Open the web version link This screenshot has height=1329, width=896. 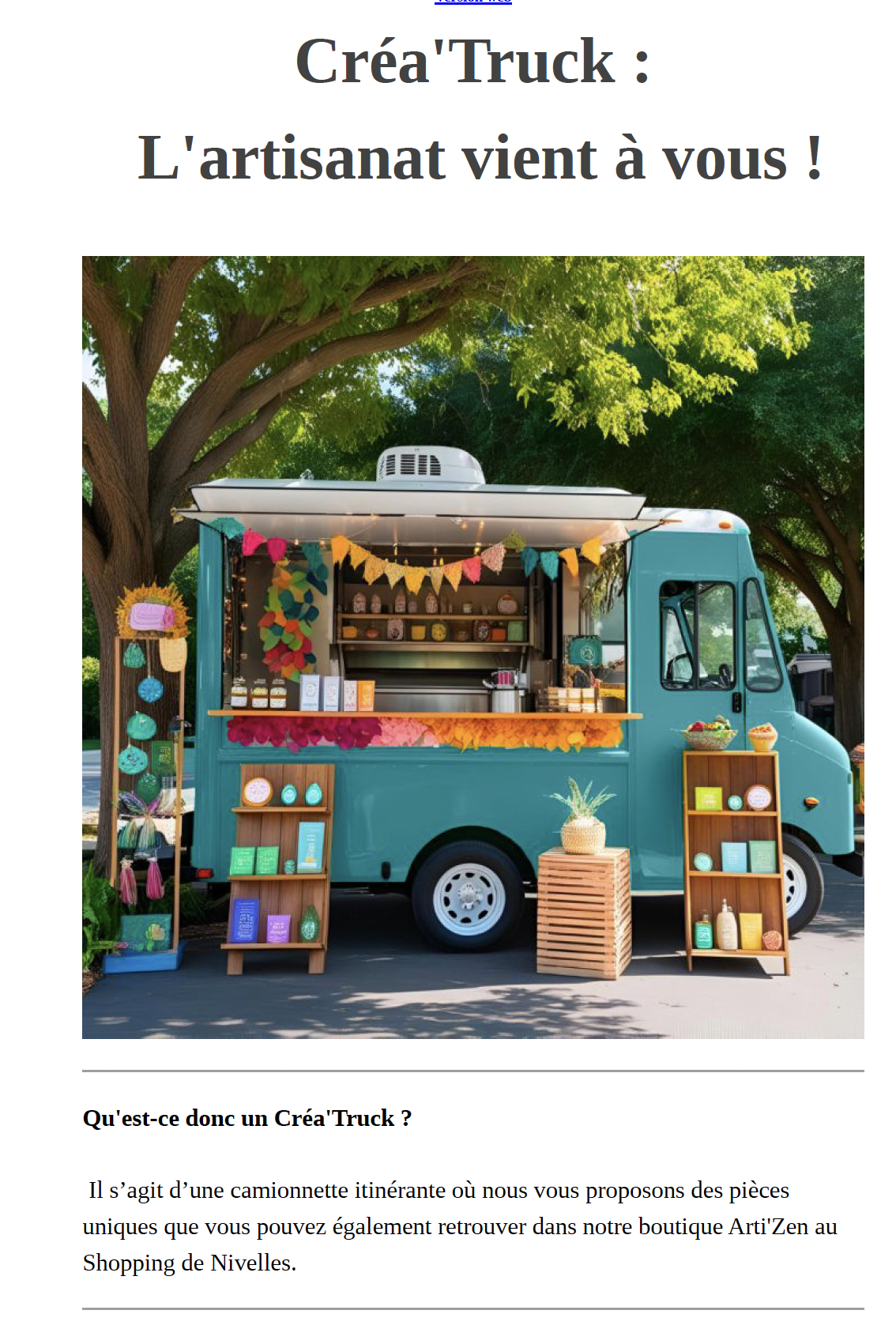472,2
